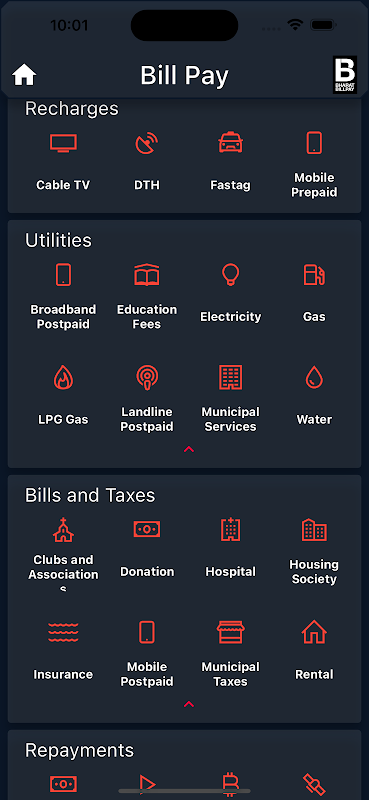Open Broadband Postpaid bills
This screenshot has height=800, width=369.
[x=63, y=296]
